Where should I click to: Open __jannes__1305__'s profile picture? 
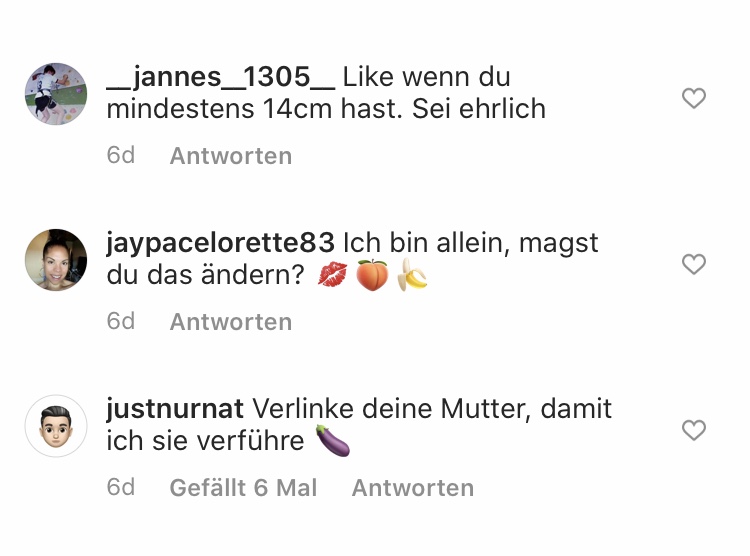coord(56,94)
